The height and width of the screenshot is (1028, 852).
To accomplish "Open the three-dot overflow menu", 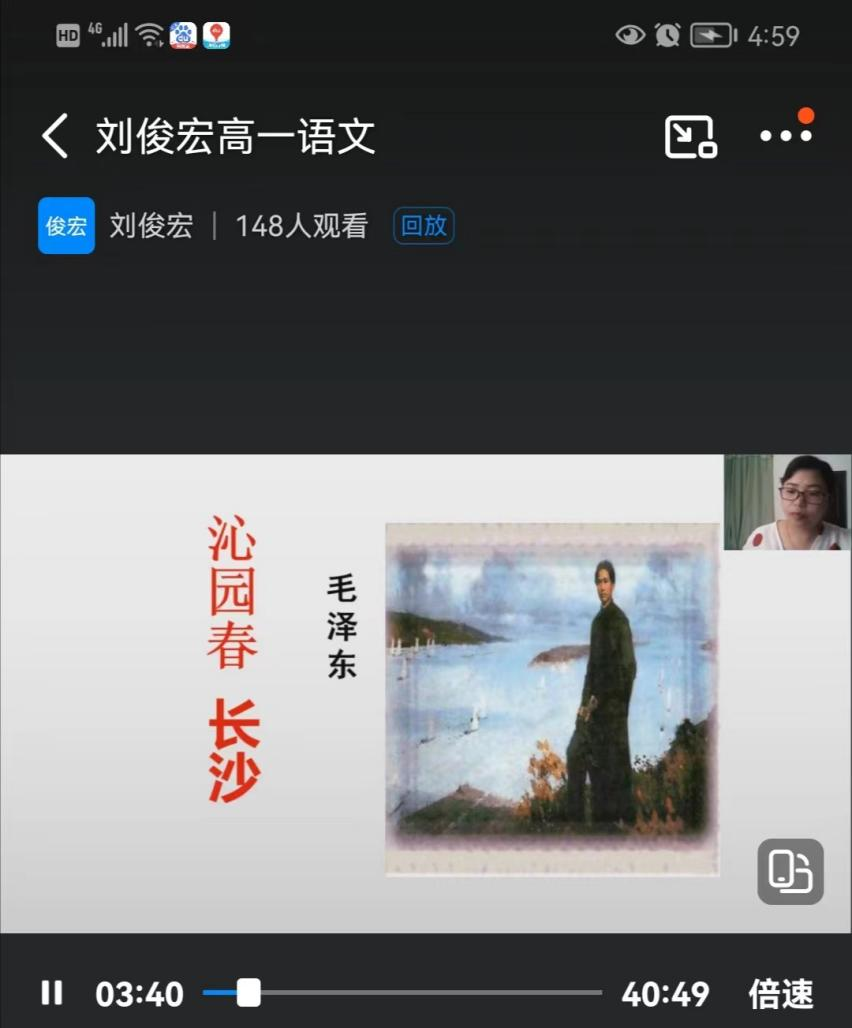I will pos(785,136).
